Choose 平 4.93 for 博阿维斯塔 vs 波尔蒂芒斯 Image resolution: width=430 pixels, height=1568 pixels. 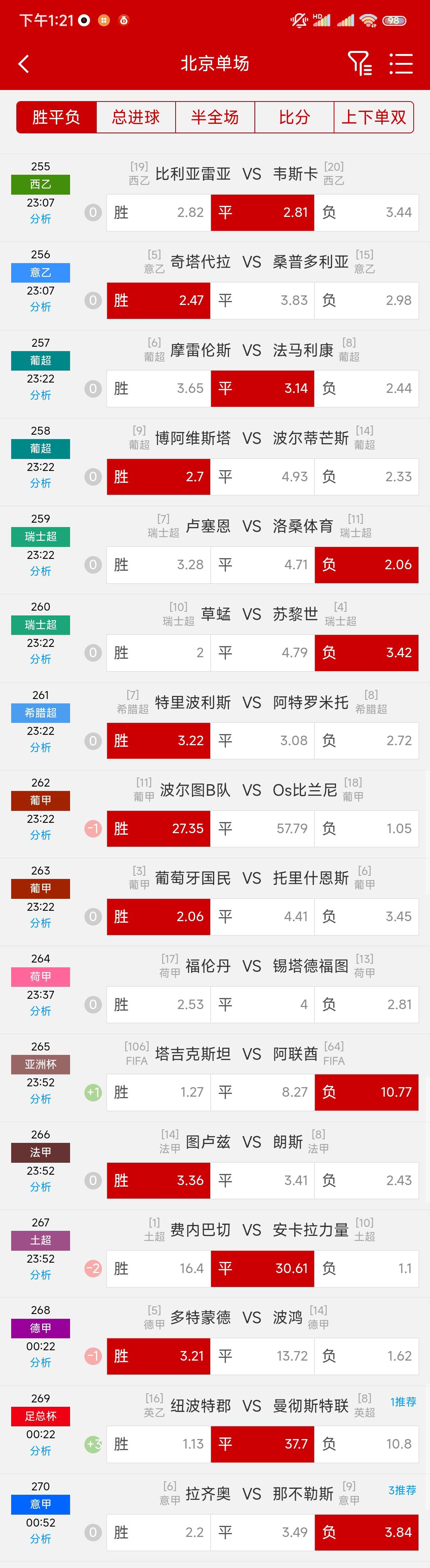[x=262, y=476]
